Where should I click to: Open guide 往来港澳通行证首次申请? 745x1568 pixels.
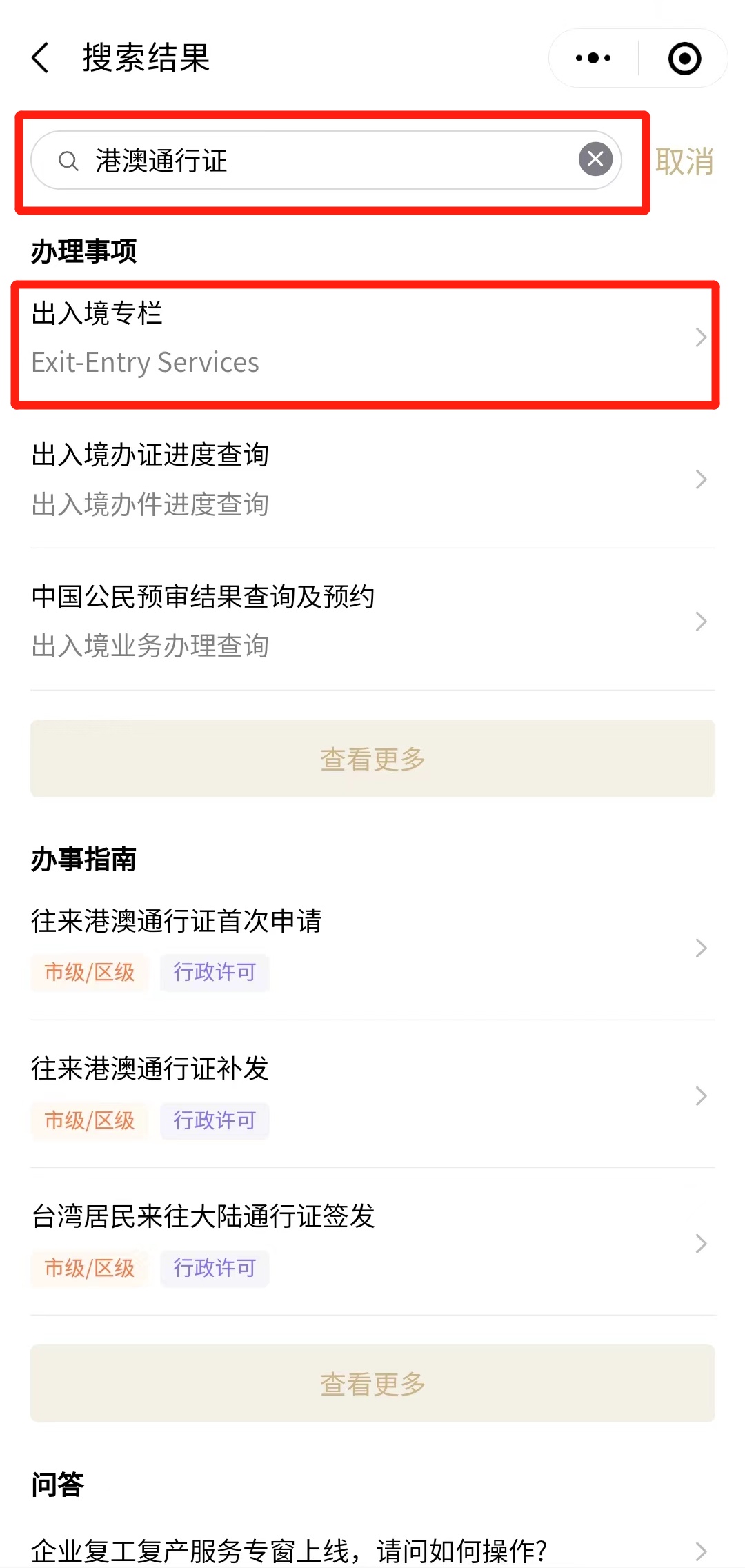[366, 946]
